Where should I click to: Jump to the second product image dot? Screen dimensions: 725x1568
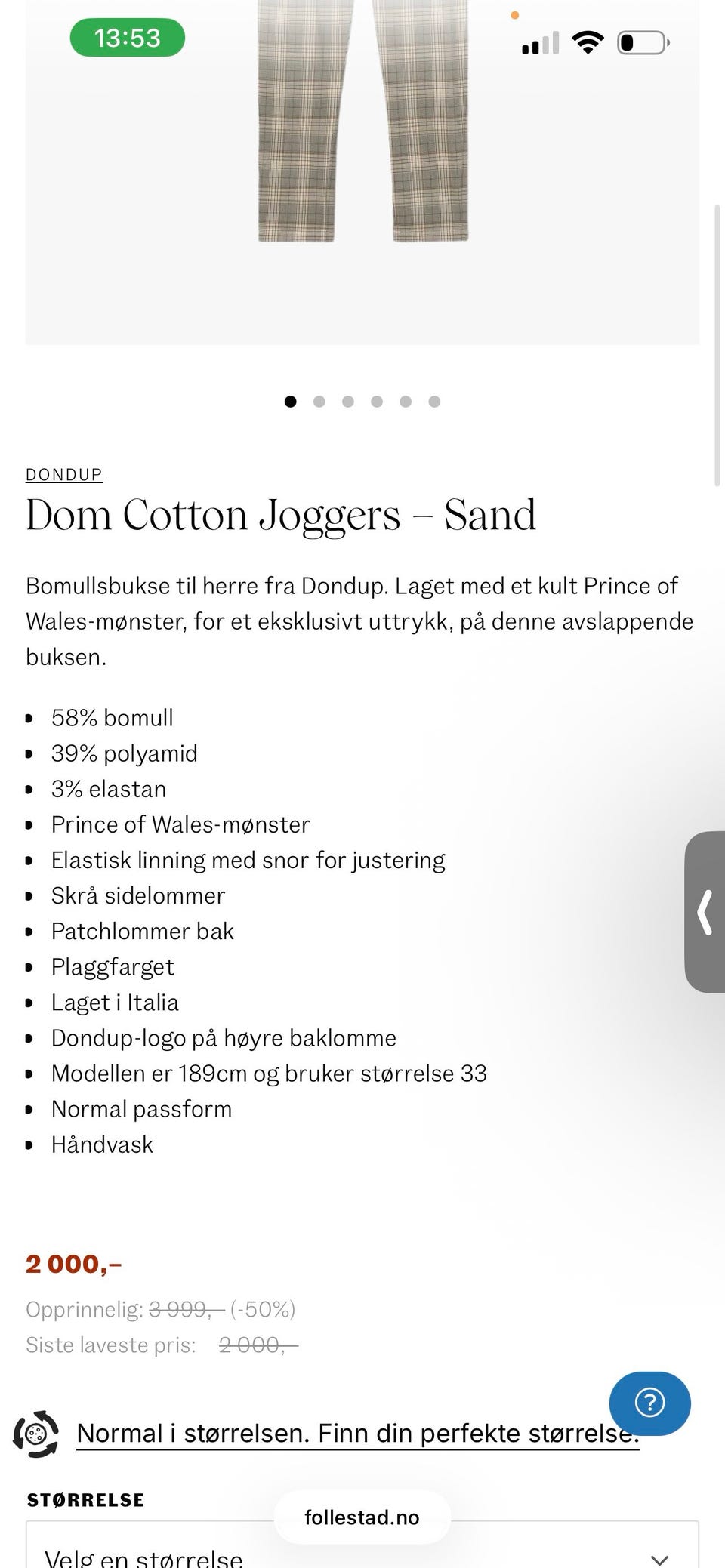pos(319,402)
